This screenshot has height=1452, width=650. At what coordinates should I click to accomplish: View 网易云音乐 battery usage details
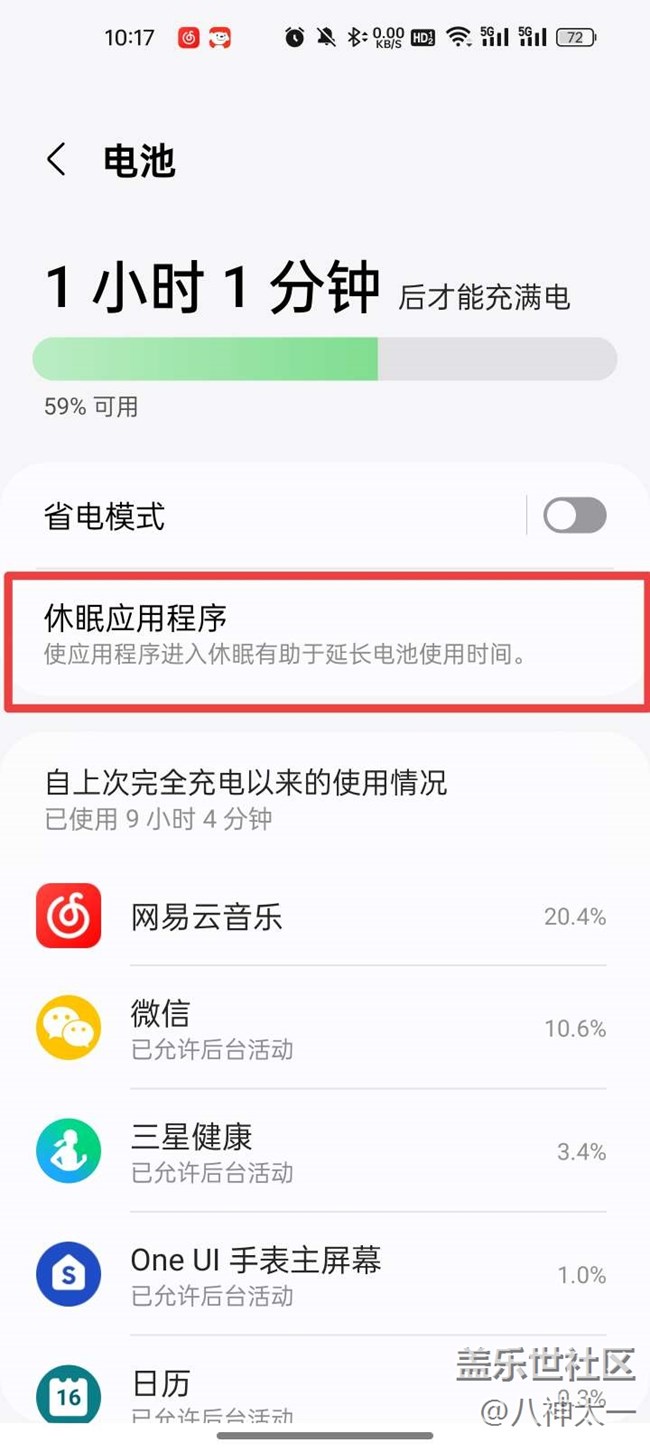pos(324,916)
